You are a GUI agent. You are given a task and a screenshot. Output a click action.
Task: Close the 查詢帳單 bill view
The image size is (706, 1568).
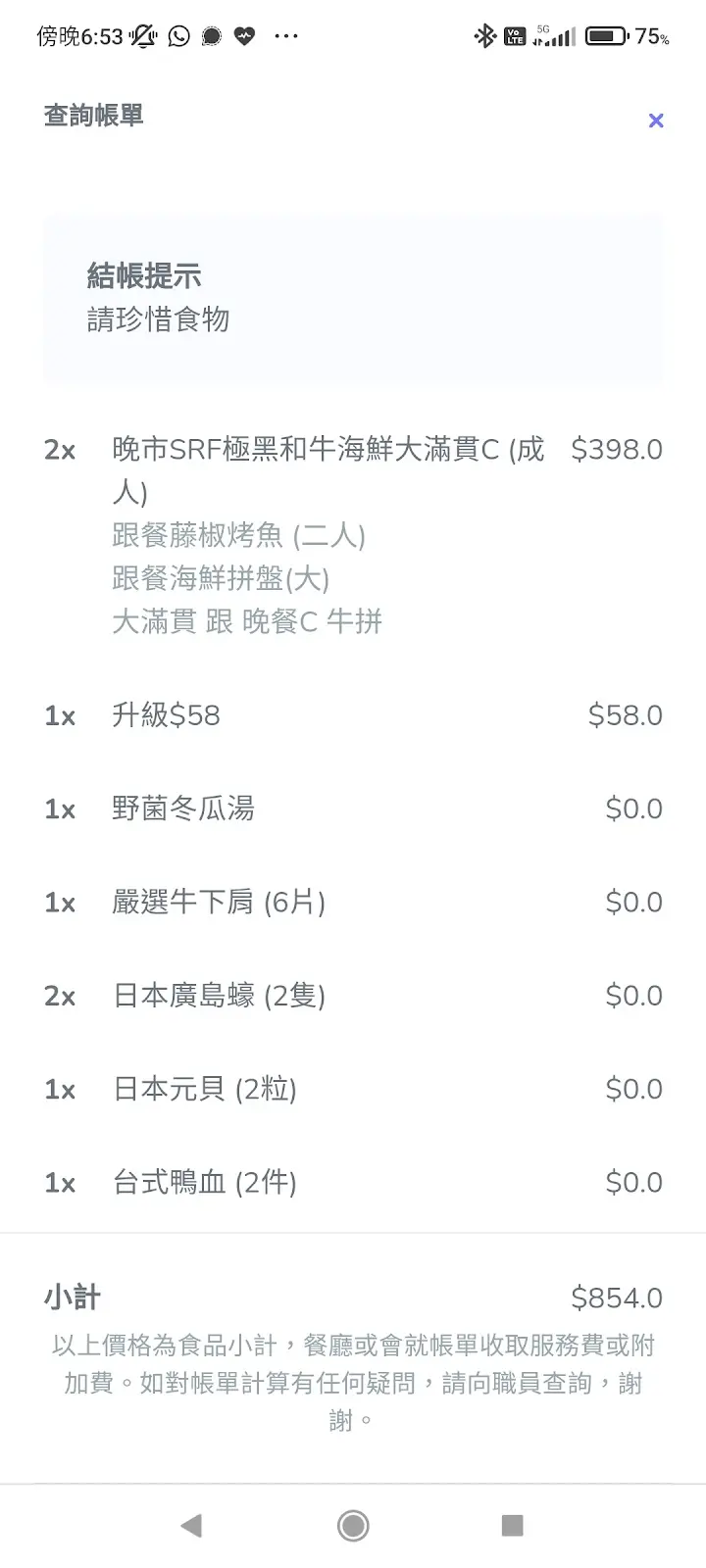(x=656, y=121)
